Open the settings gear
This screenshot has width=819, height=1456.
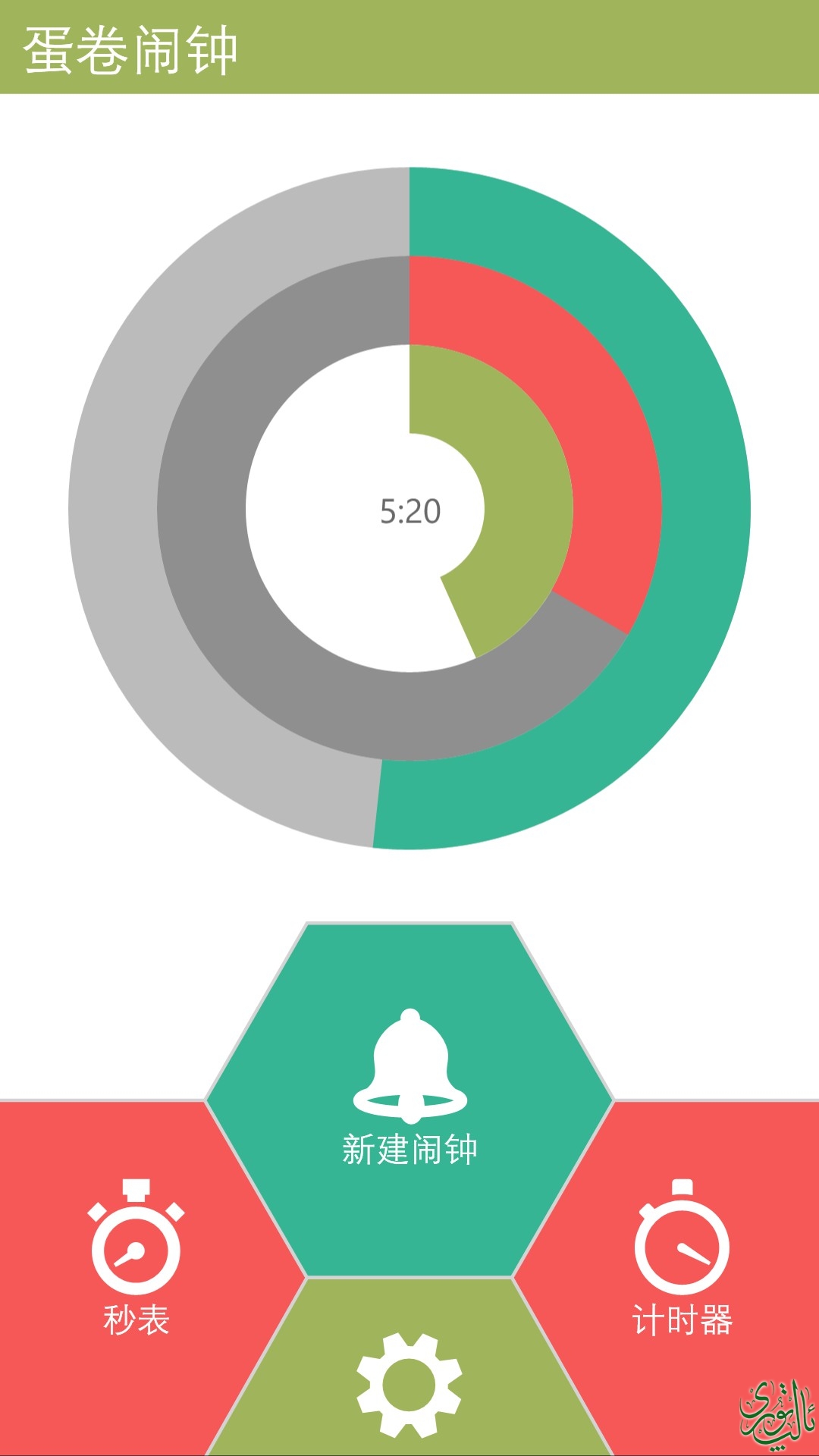[x=409, y=1384]
